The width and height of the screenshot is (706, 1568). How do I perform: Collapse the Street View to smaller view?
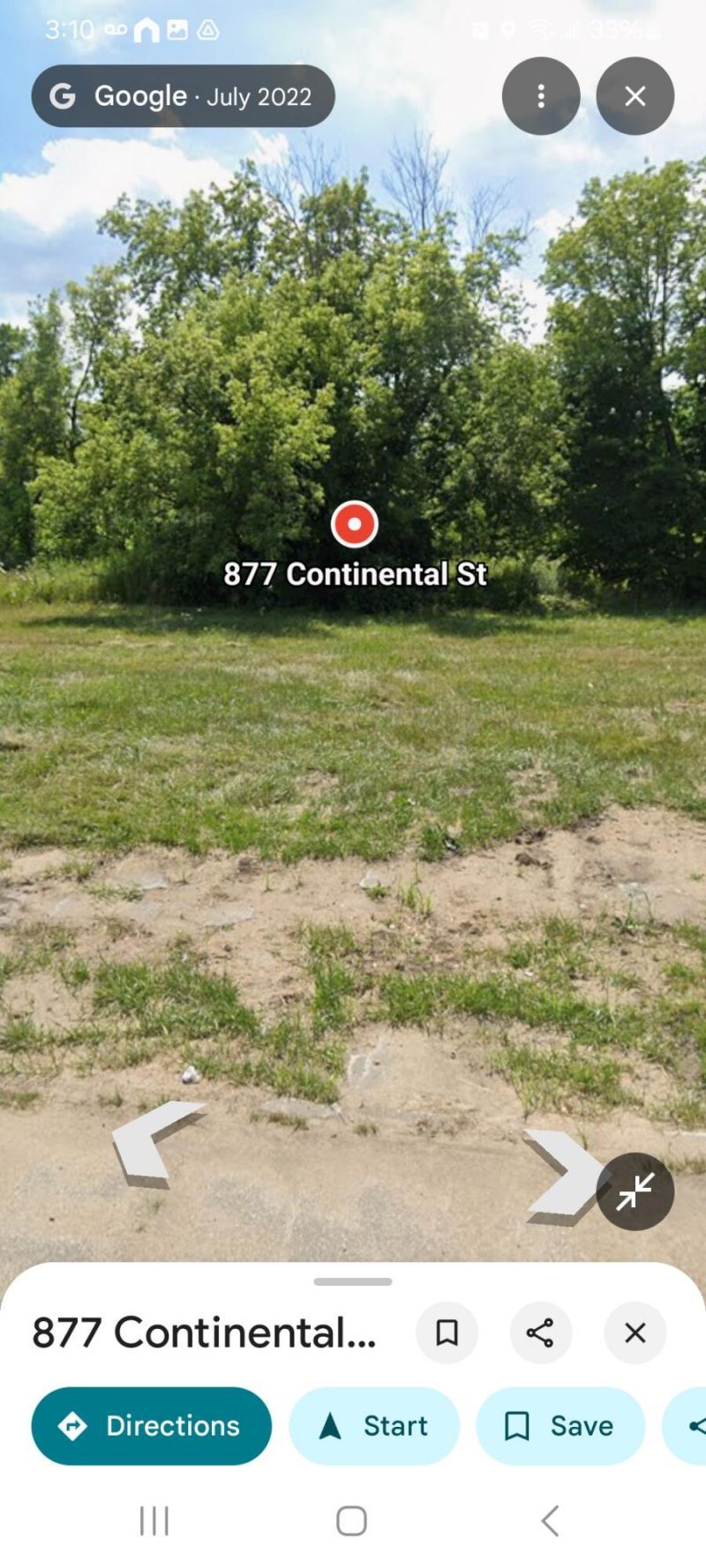[x=635, y=1191]
